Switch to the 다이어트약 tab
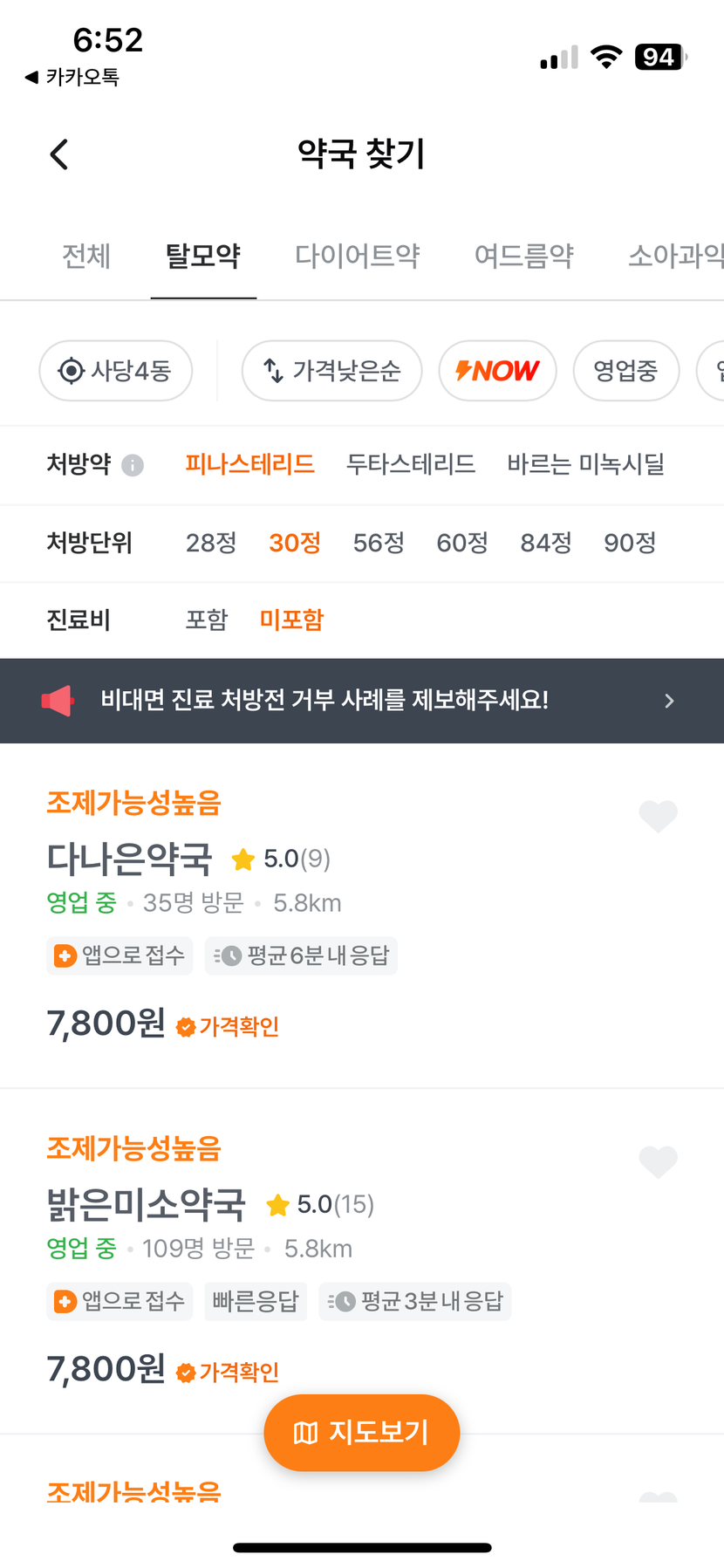 tap(357, 256)
